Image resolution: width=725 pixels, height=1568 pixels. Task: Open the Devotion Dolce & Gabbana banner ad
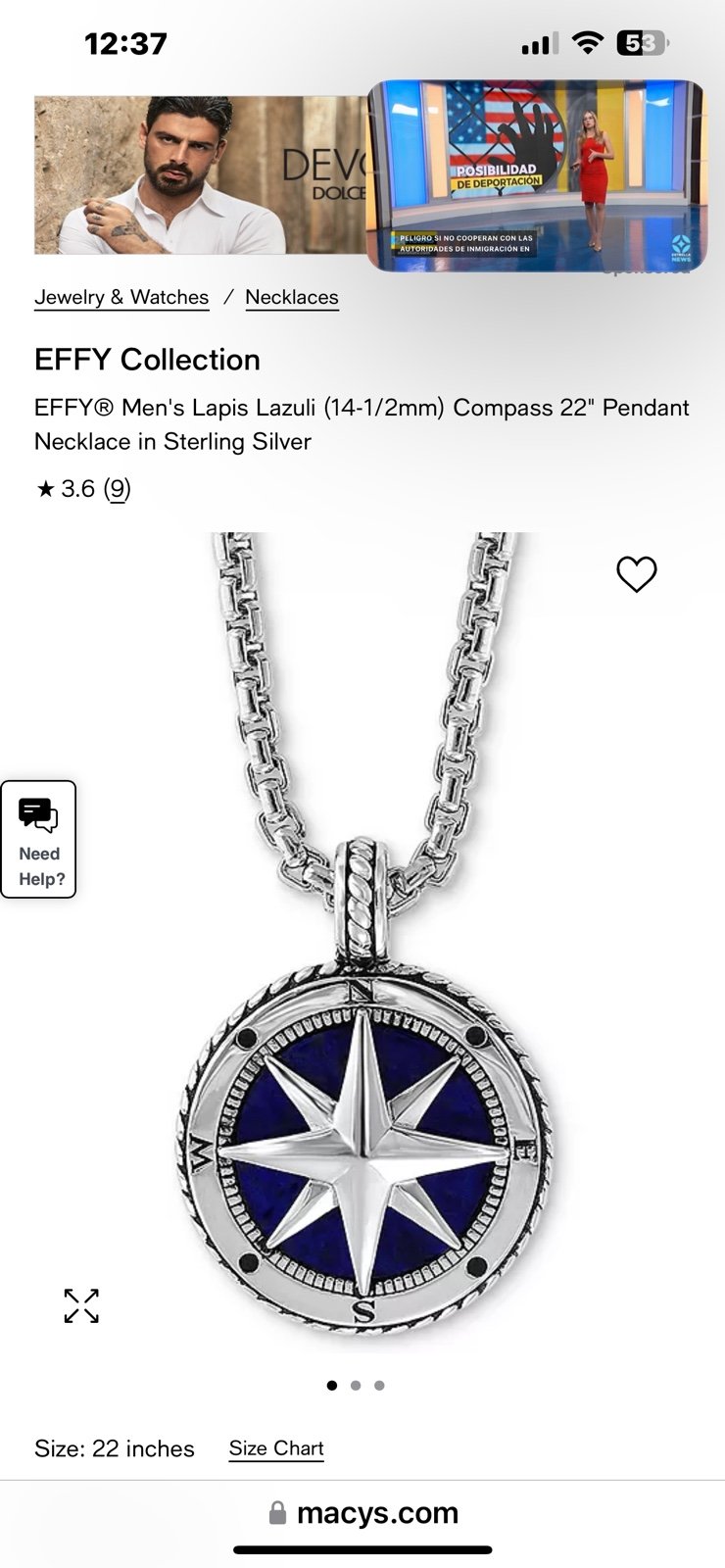pyautogui.click(x=201, y=175)
